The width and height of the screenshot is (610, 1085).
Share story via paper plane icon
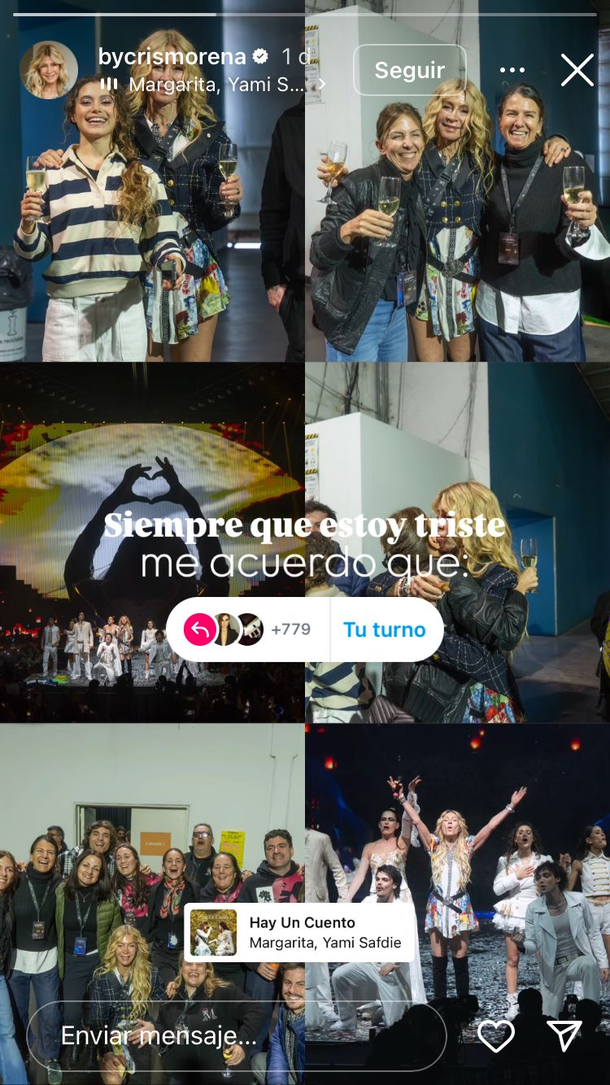pos(564,1036)
